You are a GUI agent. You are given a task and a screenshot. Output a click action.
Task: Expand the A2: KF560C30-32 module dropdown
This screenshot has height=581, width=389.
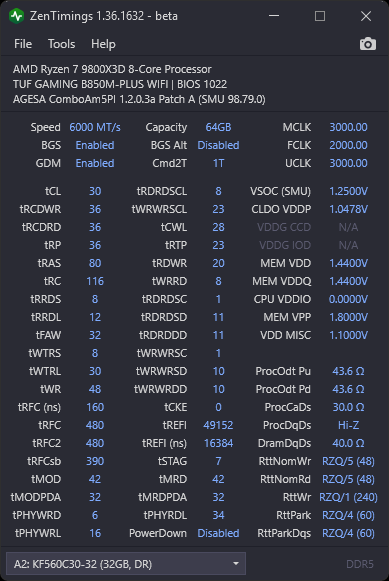pos(126,564)
